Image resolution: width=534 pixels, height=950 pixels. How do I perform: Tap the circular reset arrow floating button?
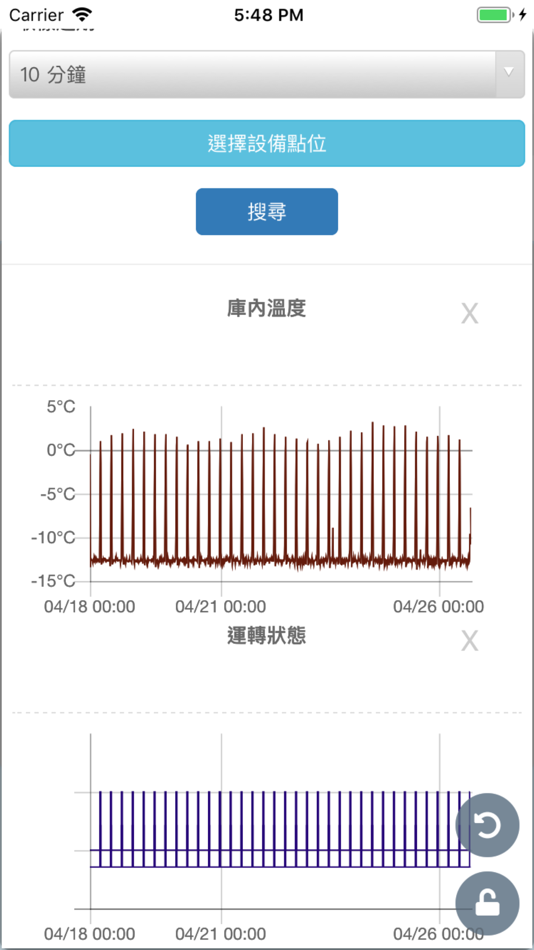[x=487, y=825]
